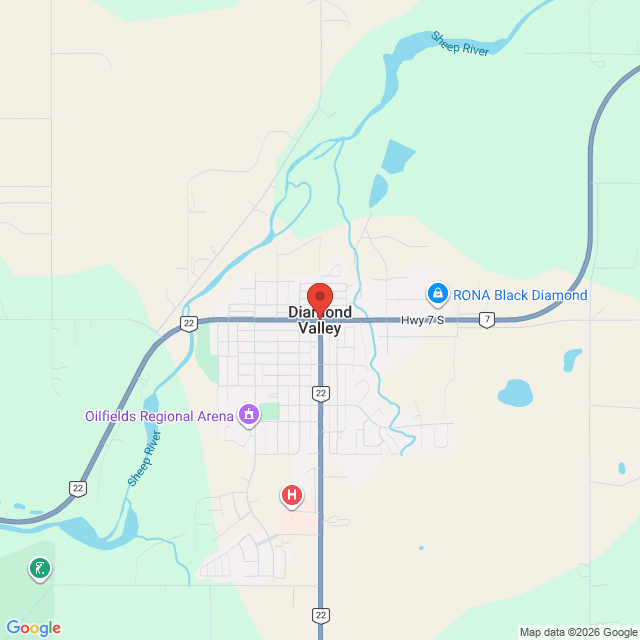The height and width of the screenshot is (640, 640).
Task: Open the RONA Black Diamond store marker
Action: click(x=437, y=294)
